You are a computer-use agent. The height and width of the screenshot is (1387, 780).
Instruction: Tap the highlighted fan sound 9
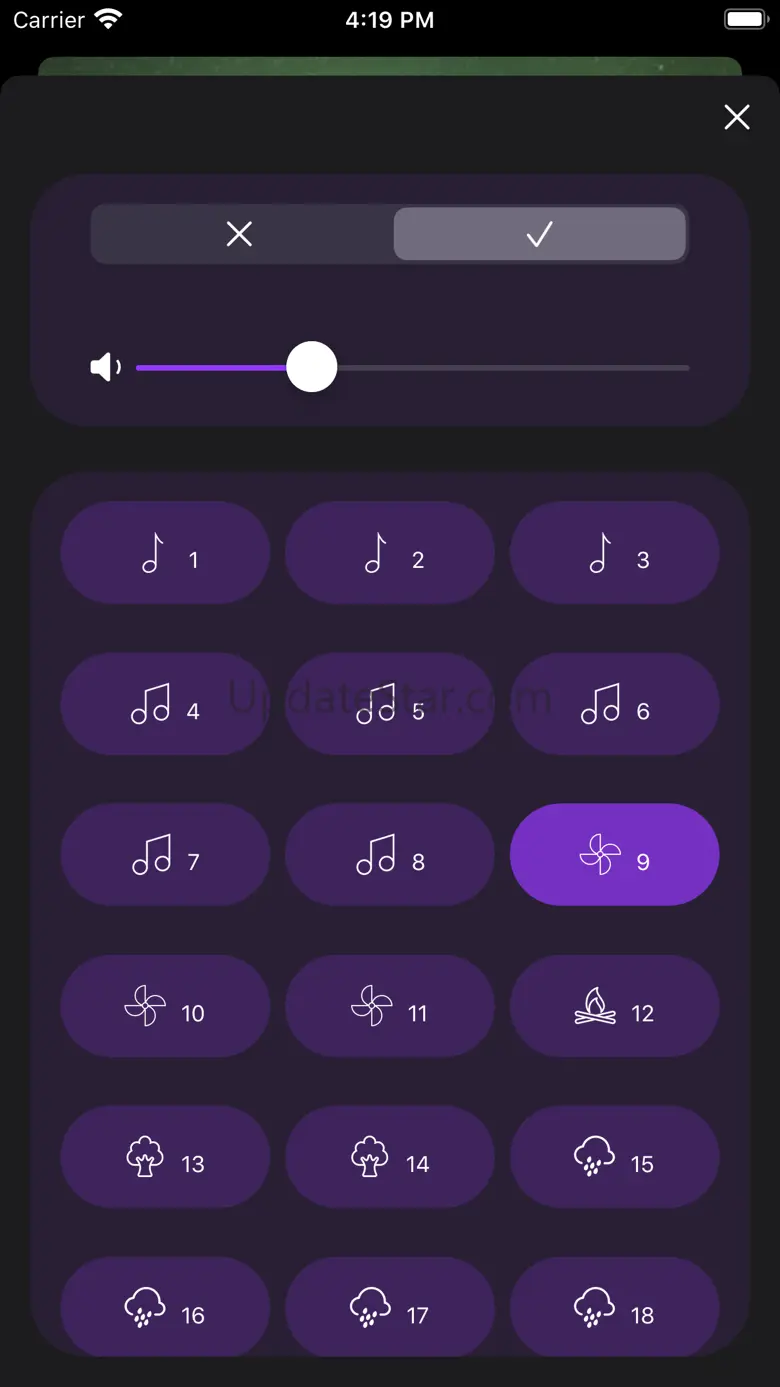coord(615,855)
